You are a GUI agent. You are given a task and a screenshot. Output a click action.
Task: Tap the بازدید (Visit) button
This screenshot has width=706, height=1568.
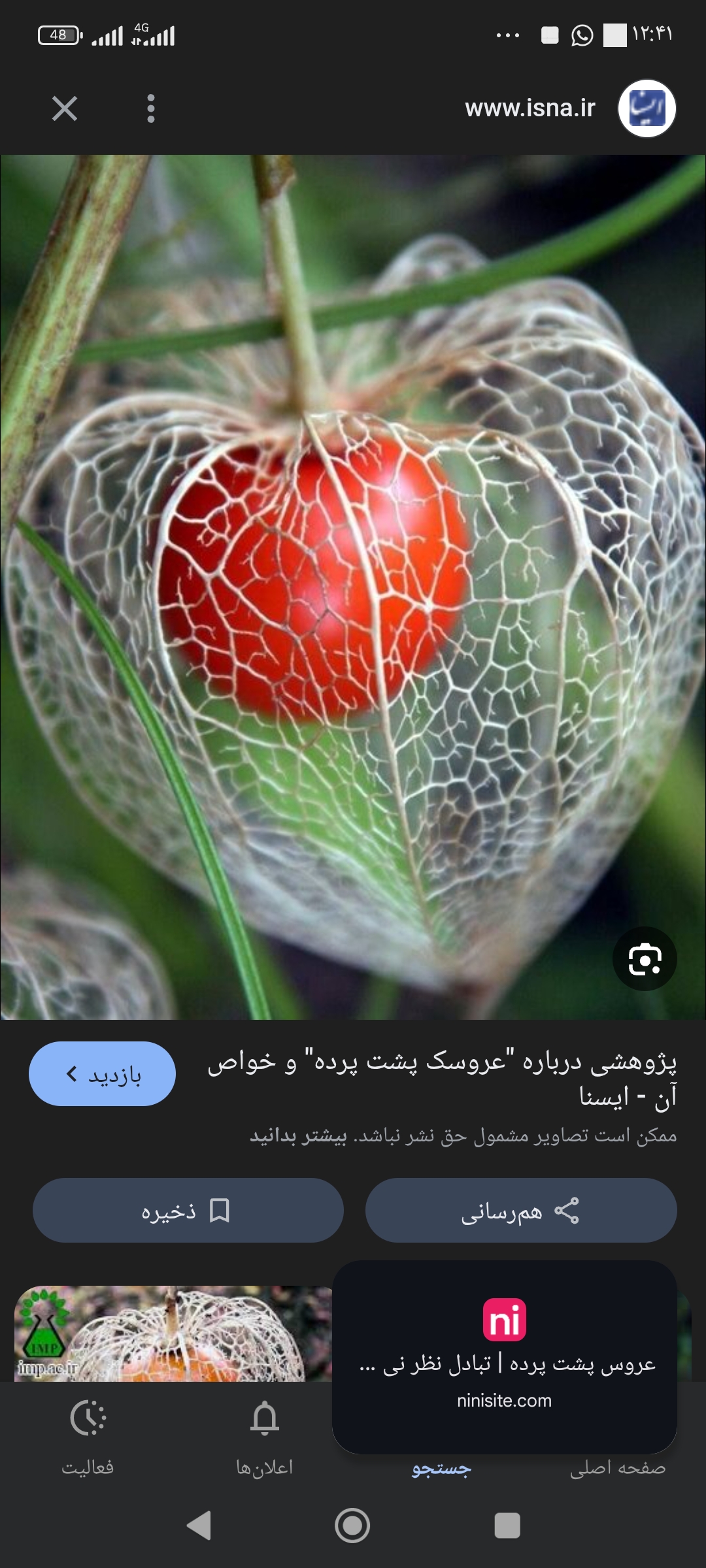103,1073
